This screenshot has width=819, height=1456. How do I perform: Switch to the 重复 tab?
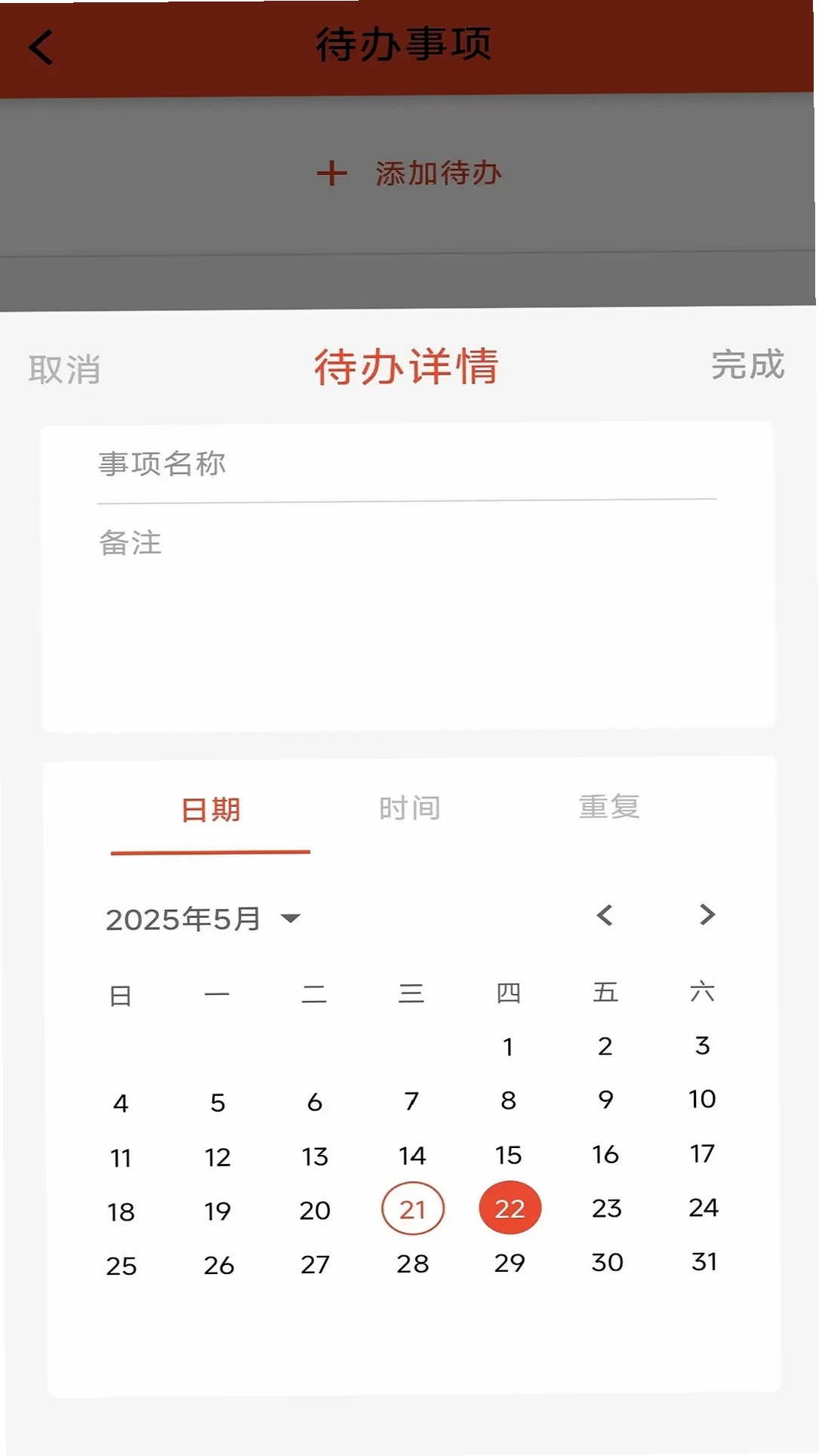609,807
